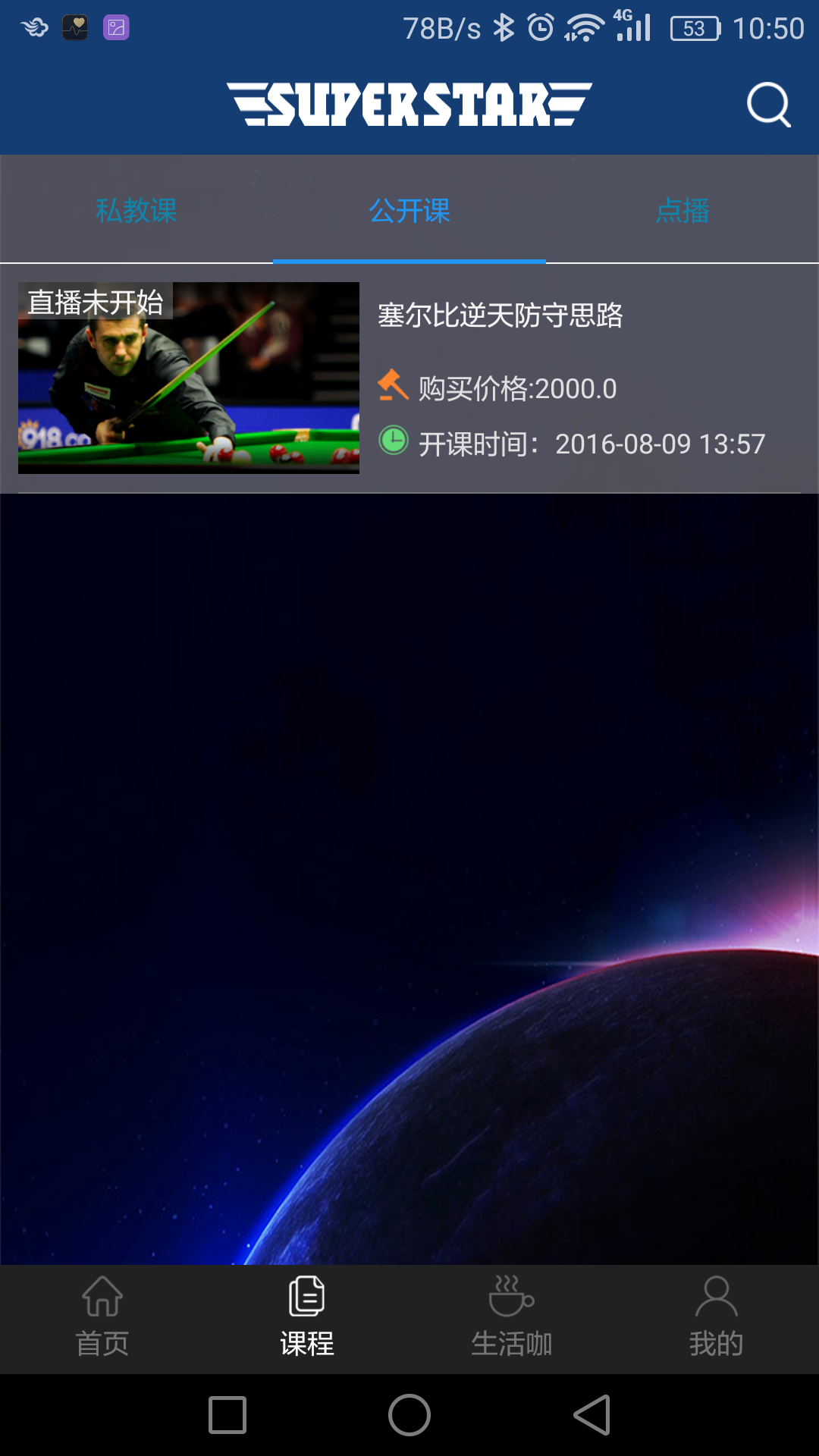Switch to the 点播 tab
Image resolution: width=819 pixels, height=1456 pixels.
click(682, 211)
